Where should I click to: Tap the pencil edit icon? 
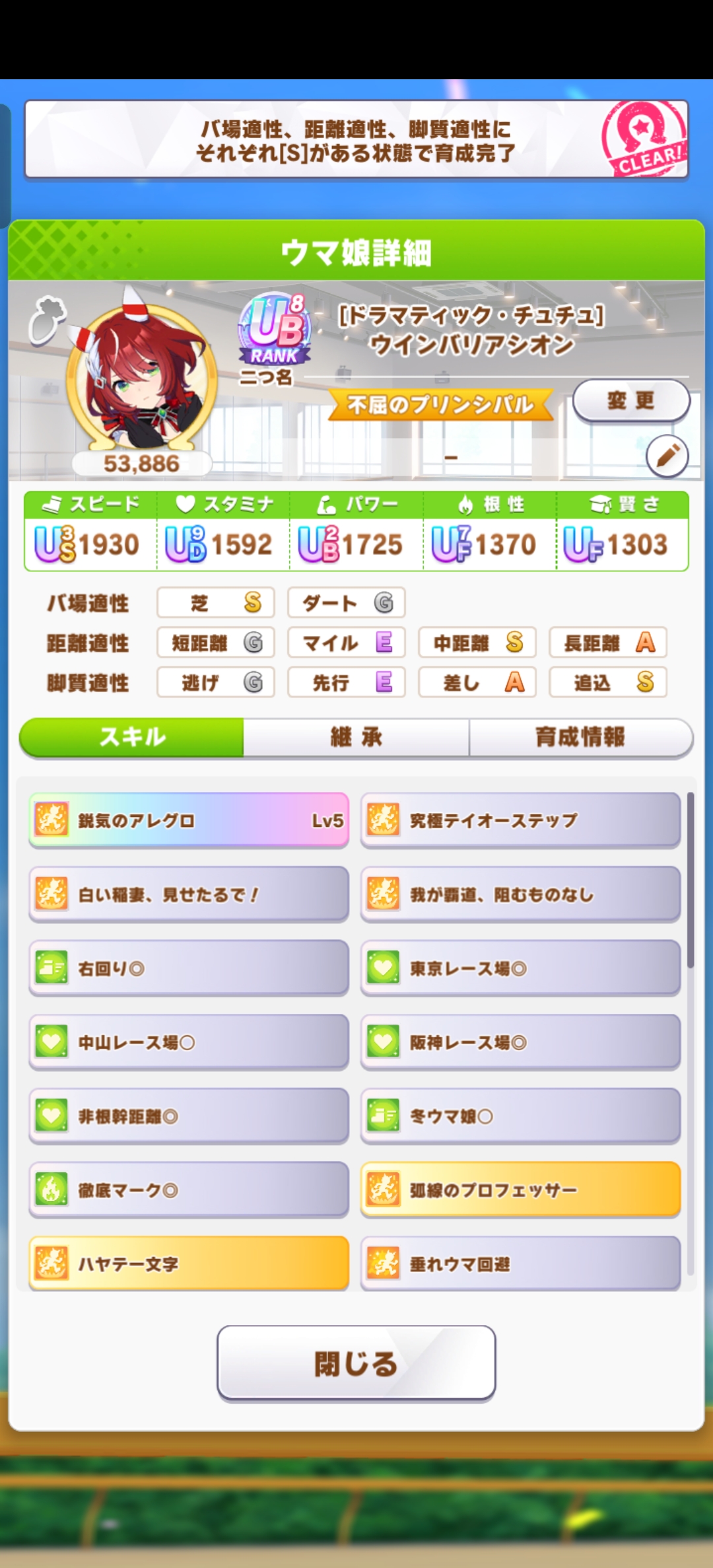tap(667, 456)
